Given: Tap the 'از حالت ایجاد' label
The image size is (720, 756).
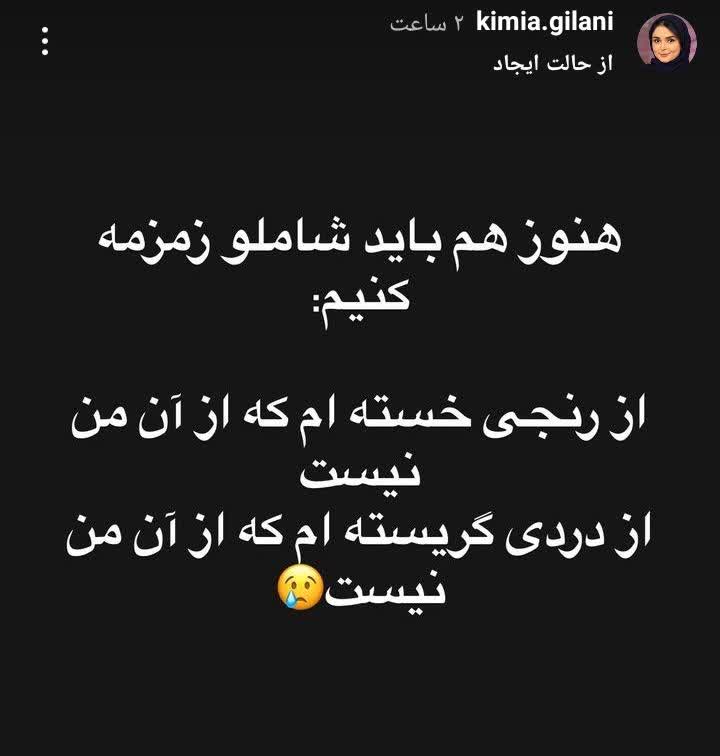Looking at the screenshot, I should (x=555, y=62).
